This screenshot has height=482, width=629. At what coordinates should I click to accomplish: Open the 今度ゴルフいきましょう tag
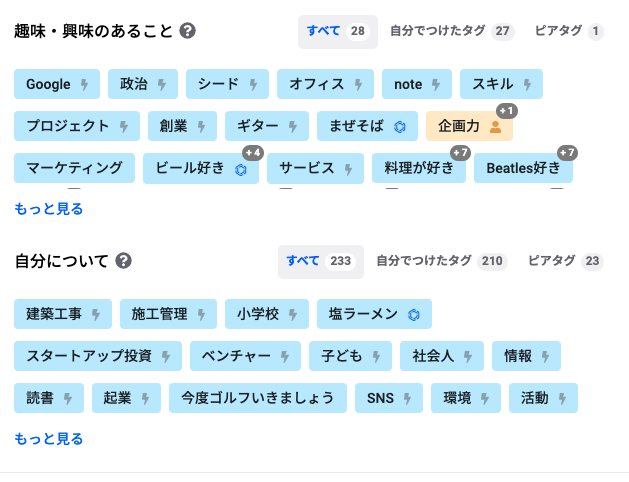pos(257,398)
